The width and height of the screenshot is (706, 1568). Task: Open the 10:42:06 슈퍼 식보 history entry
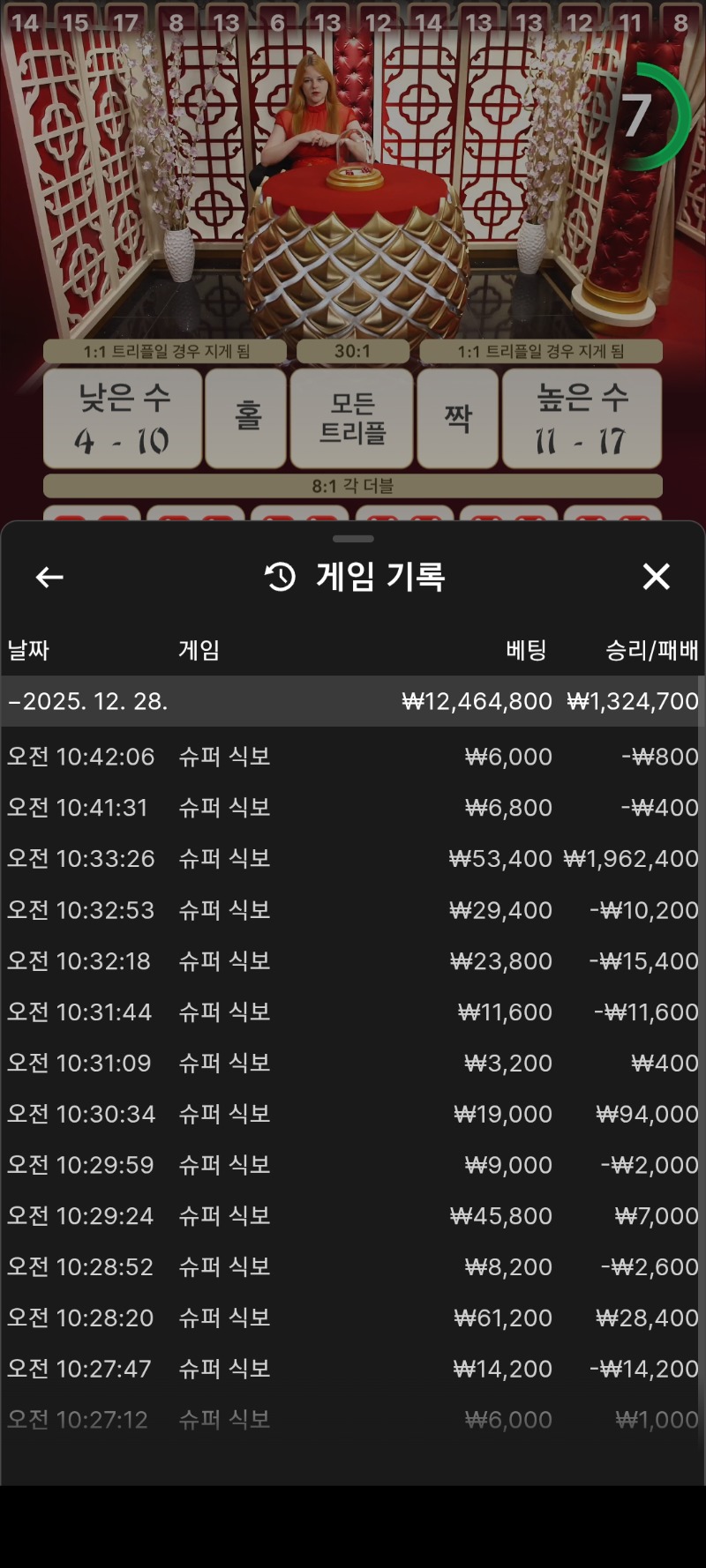pos(353,756)
